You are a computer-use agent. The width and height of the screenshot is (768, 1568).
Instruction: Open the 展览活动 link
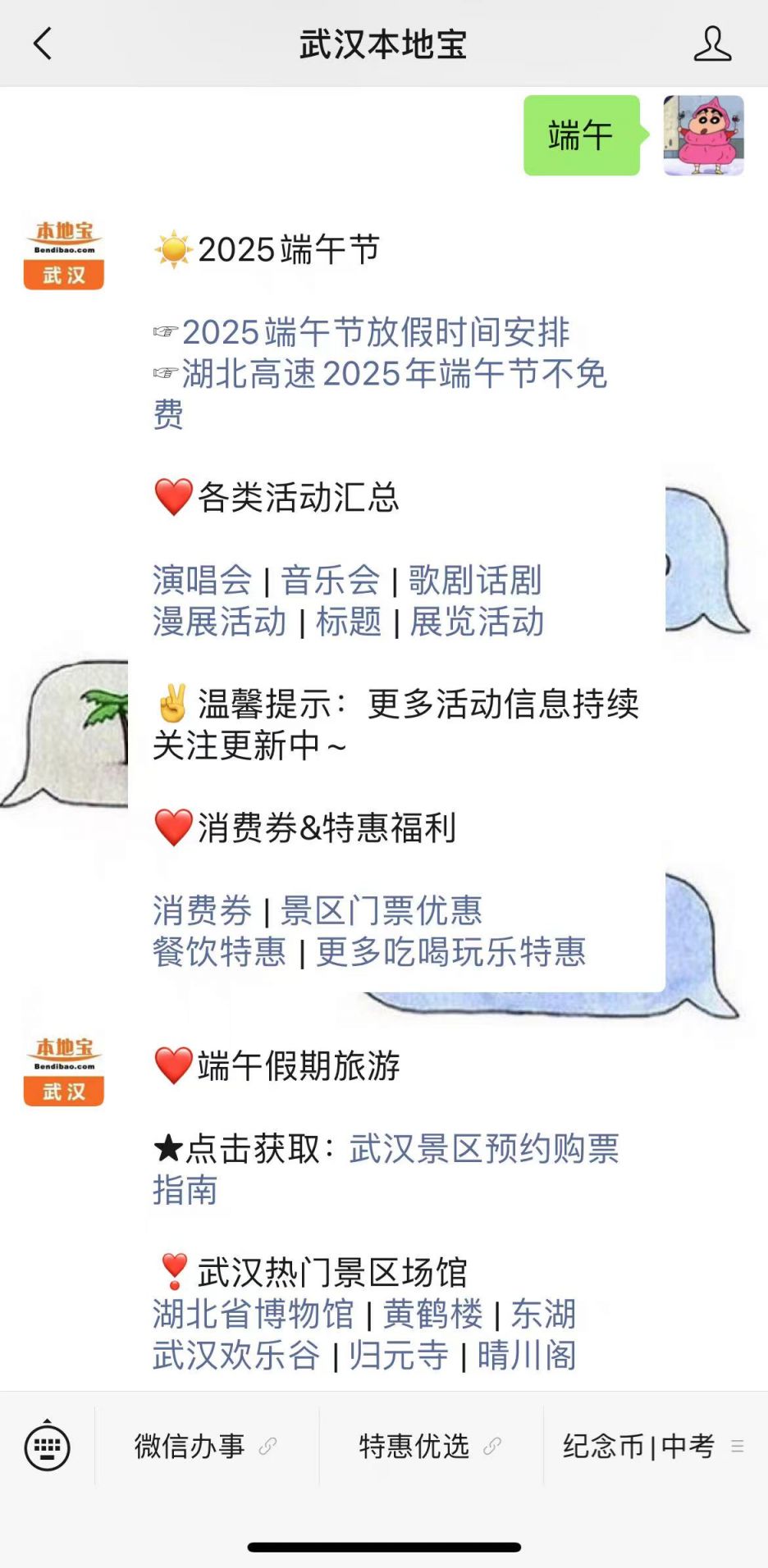[477, 621]
